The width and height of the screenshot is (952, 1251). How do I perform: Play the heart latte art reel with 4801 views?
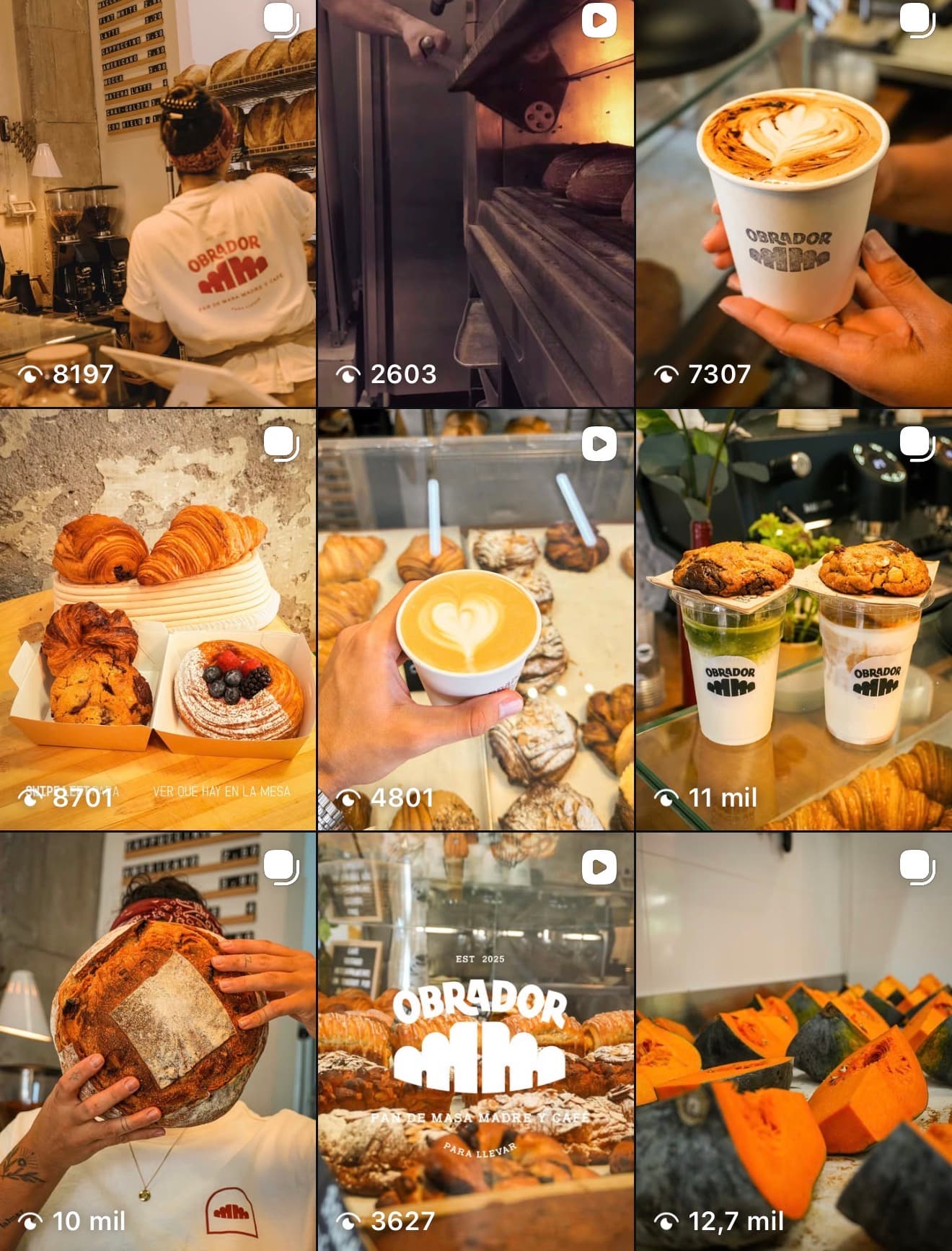coord(475,619)
